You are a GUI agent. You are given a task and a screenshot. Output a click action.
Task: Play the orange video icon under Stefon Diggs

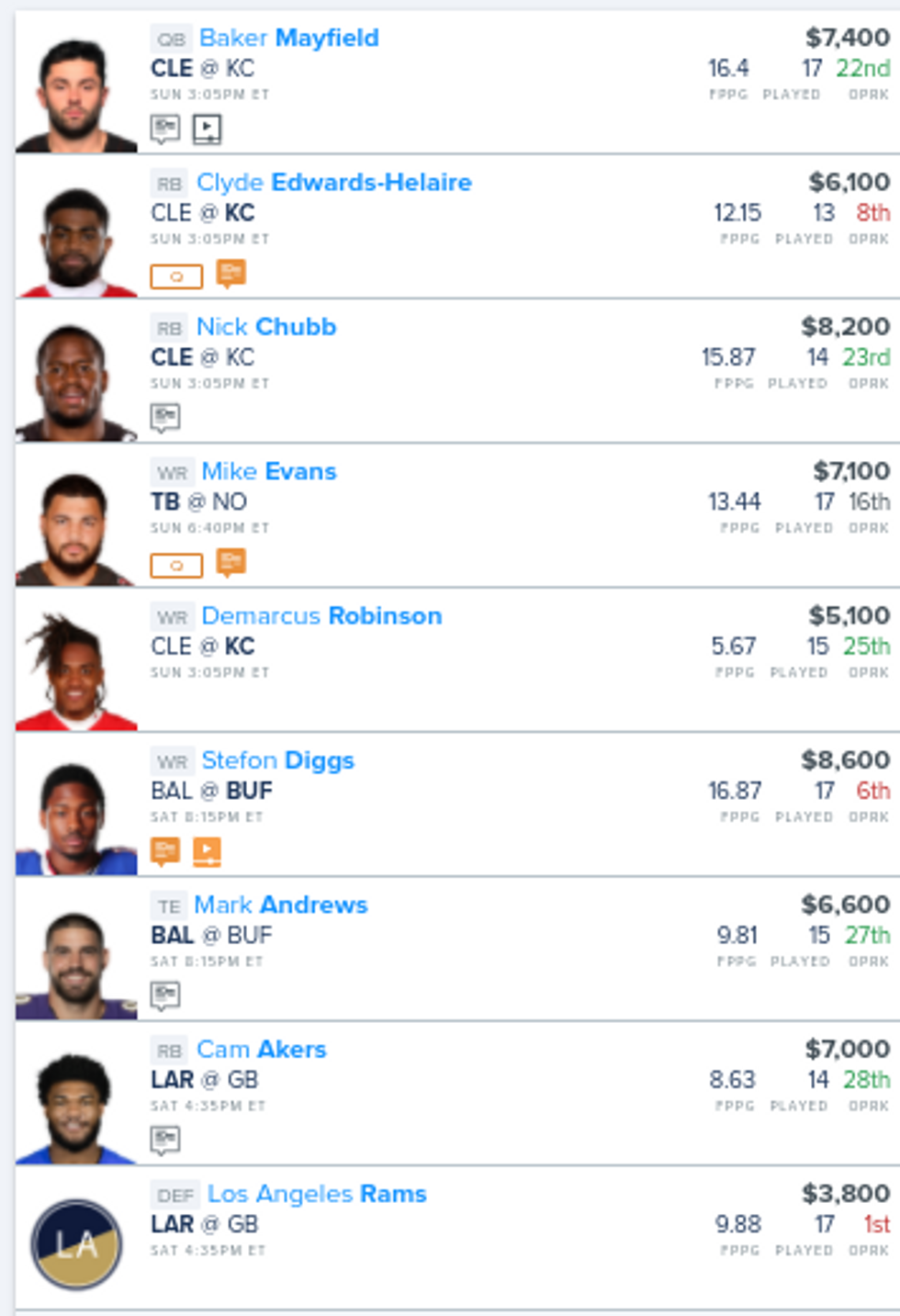click(x=208, y=852)
